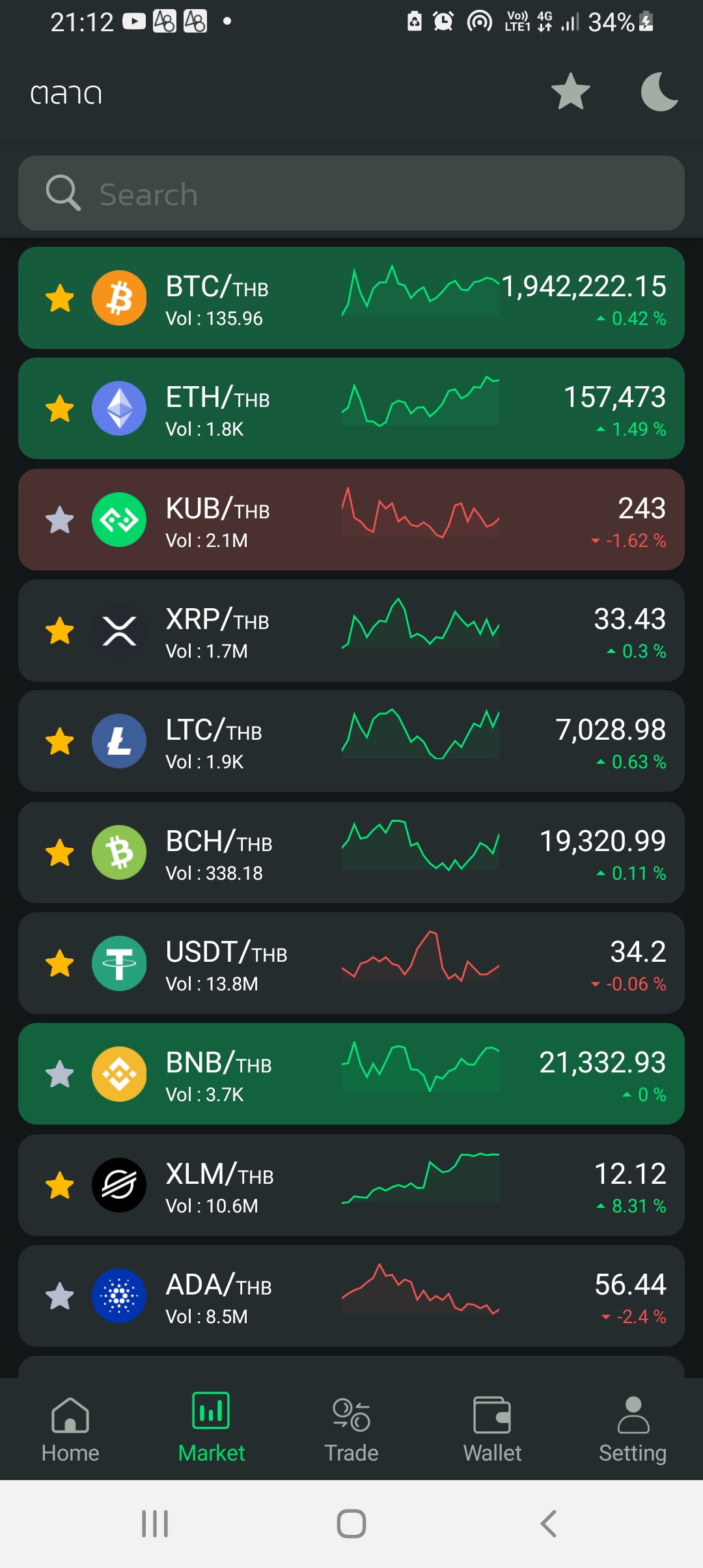Open the favorites star in the top bar
This screenshot has height=1568, width=703.
(x=570, y=92)
